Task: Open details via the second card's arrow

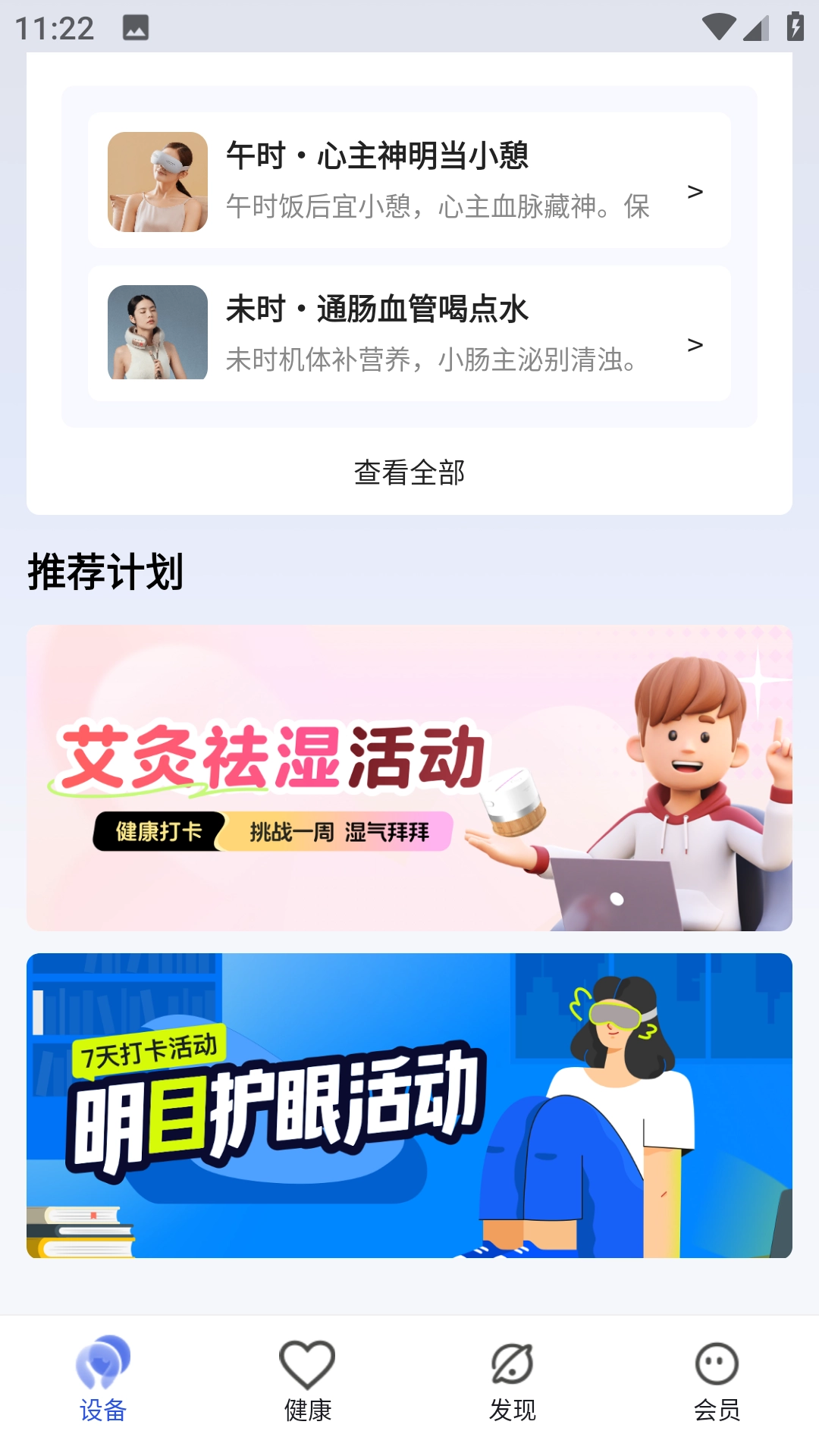Action: 695,345
